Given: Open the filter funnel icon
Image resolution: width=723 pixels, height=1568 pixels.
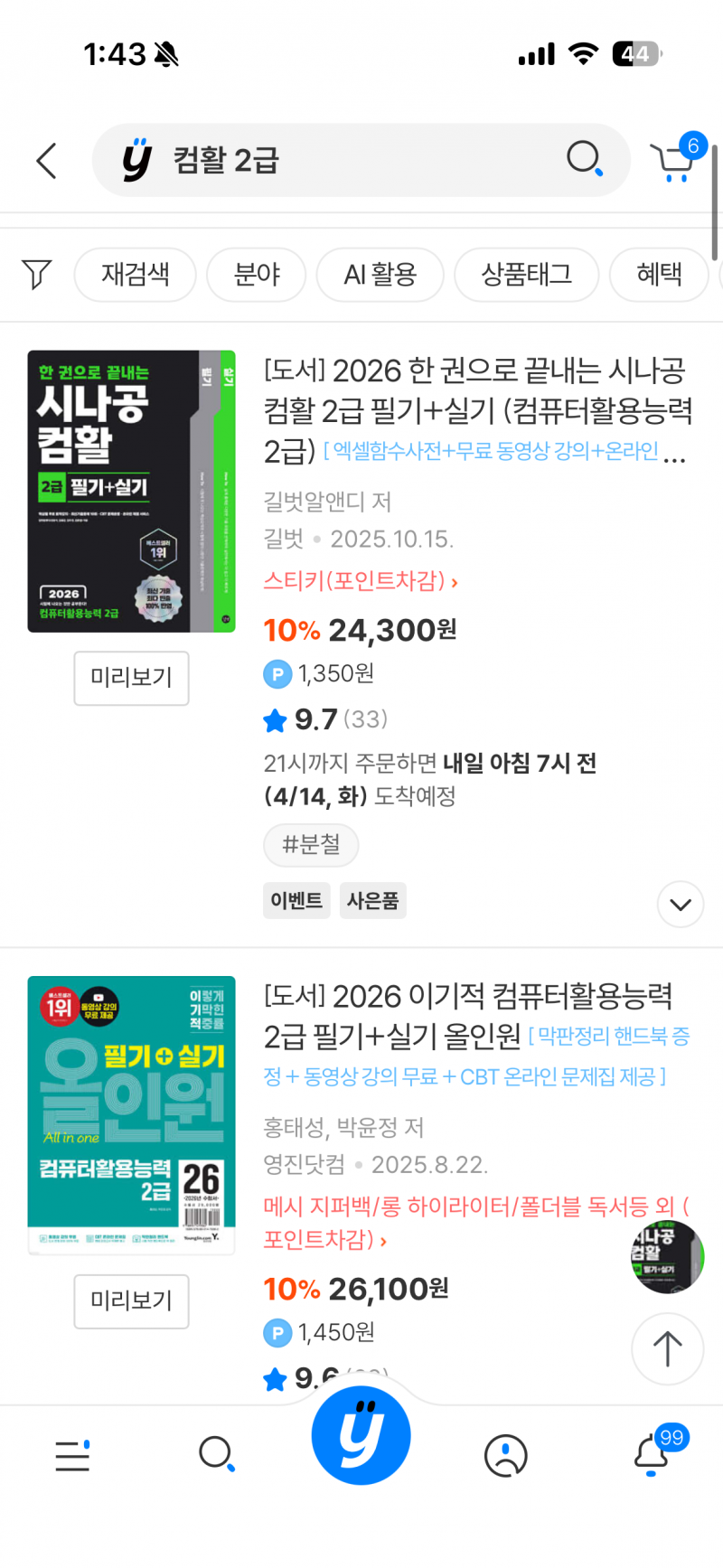Looking at the screenshot, I should [36, 275].
